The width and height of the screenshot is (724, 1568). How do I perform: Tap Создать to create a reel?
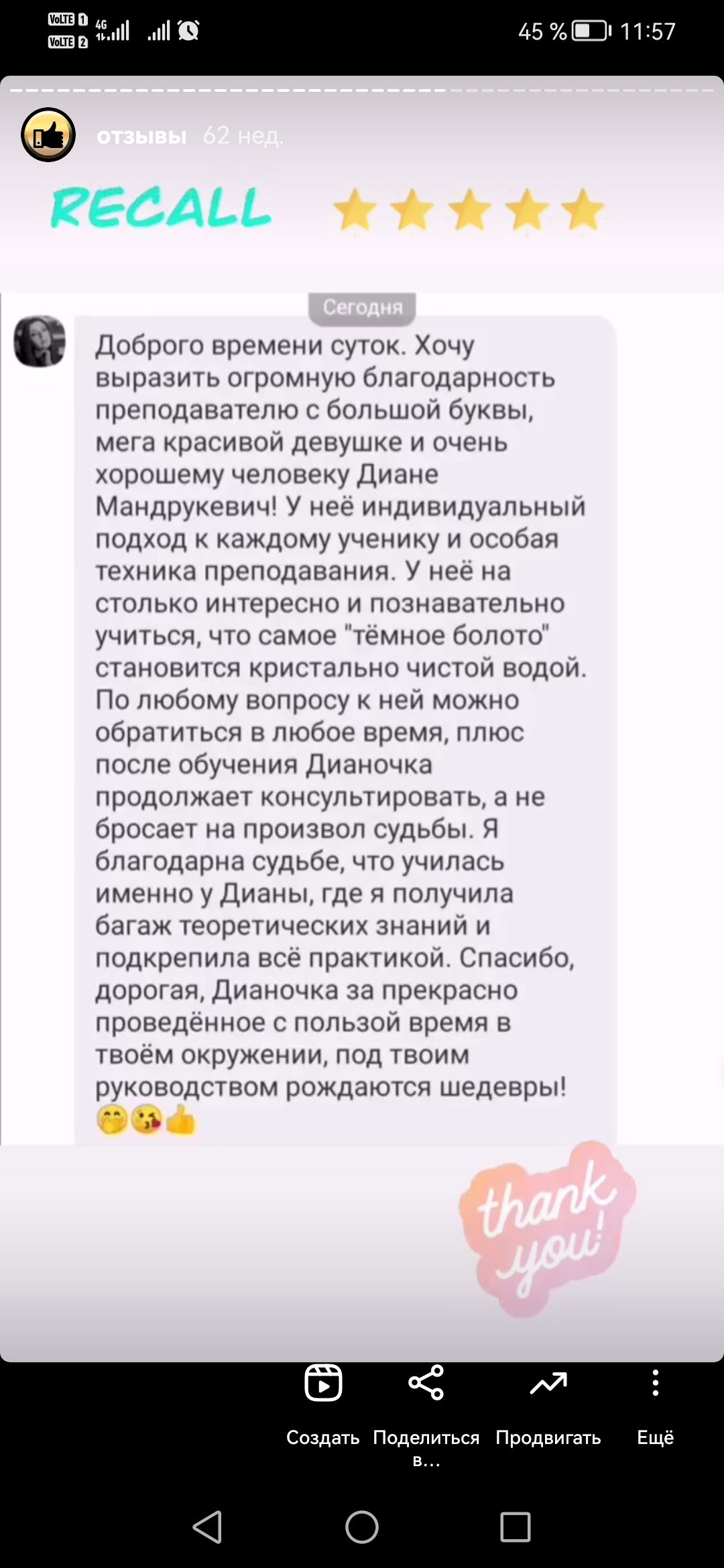pyautogui.click(x=323, y=1400)
